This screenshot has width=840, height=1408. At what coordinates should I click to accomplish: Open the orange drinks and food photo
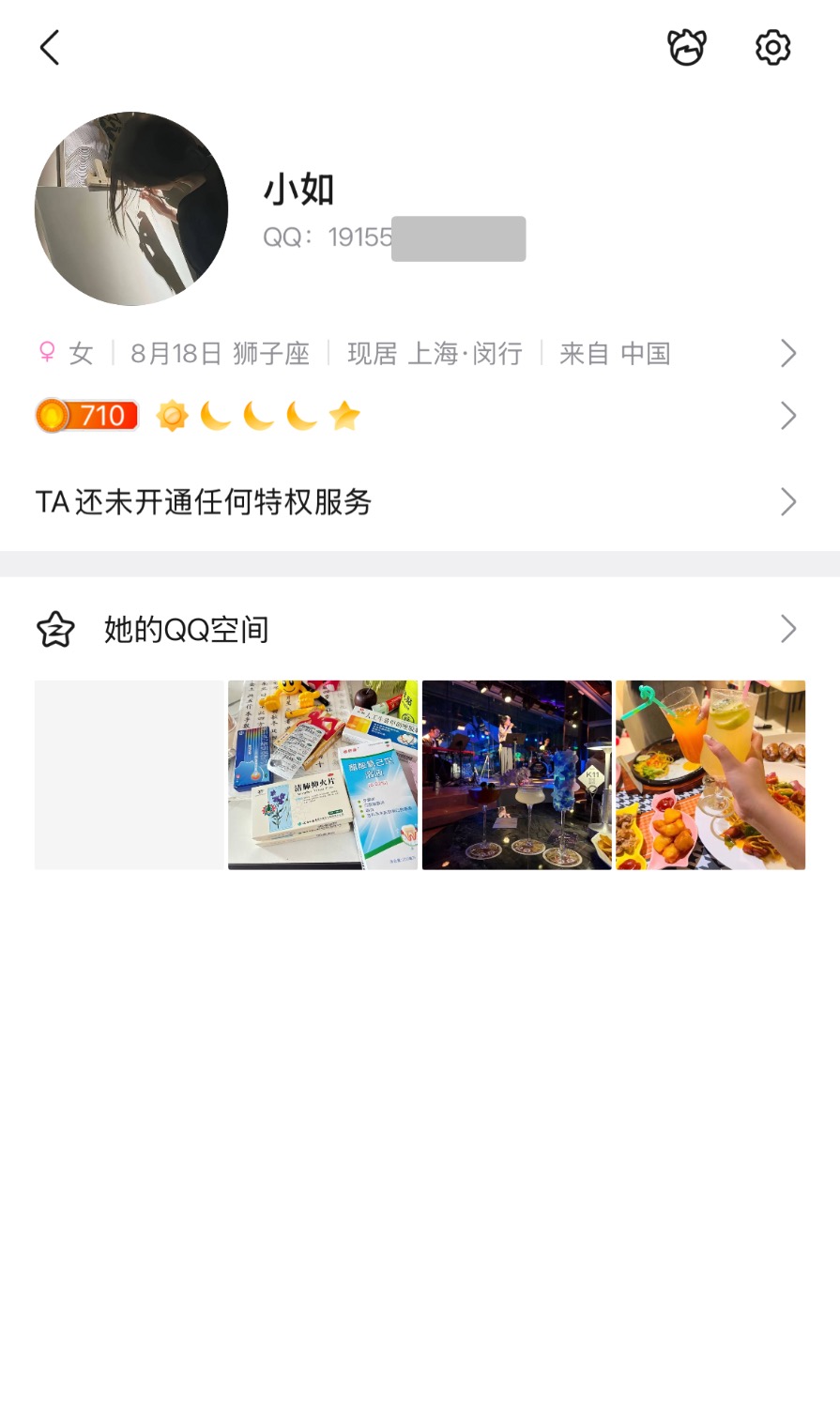[x=710, y=775]
